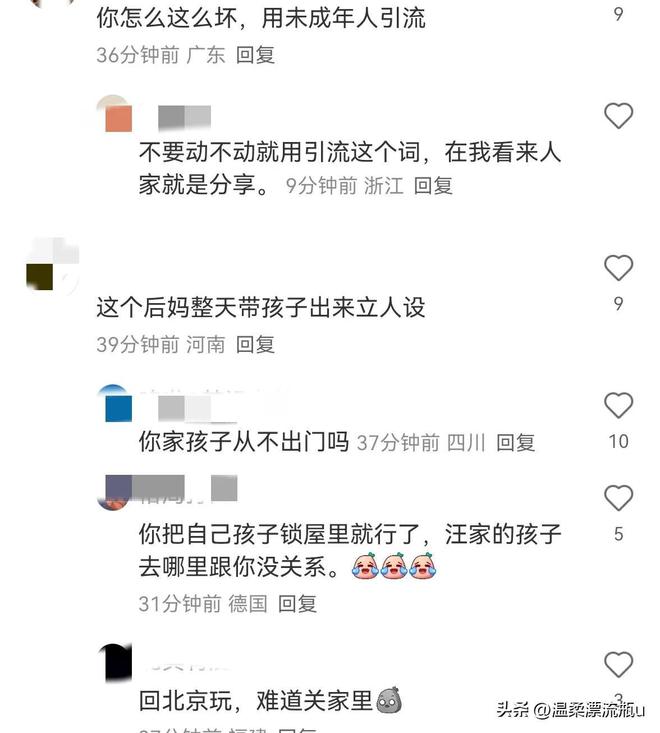Open avatar of the 后妈立人设 commenter
660x733 pixels.
(x=52, y=264)
